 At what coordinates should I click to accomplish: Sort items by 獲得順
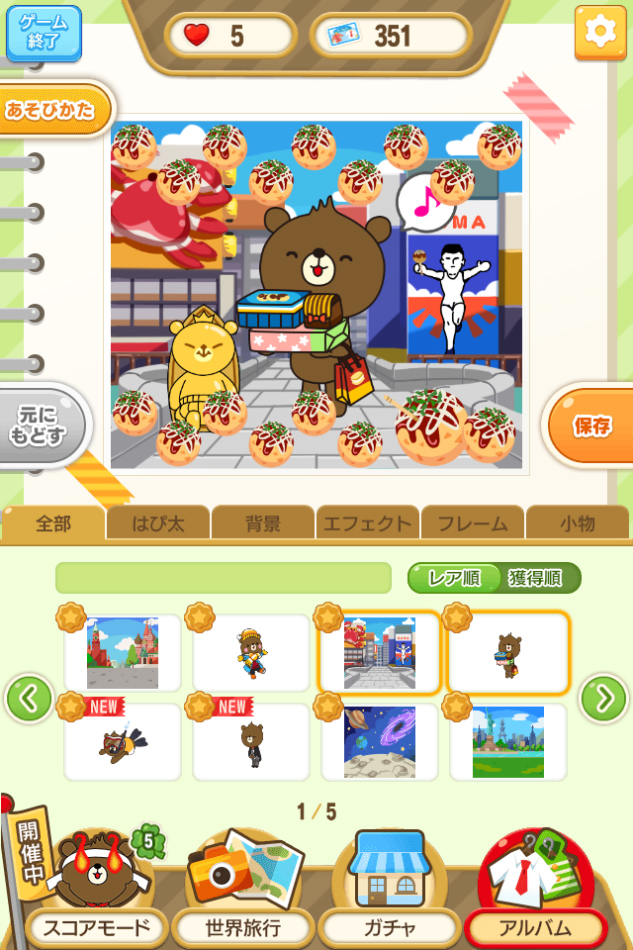535,578
